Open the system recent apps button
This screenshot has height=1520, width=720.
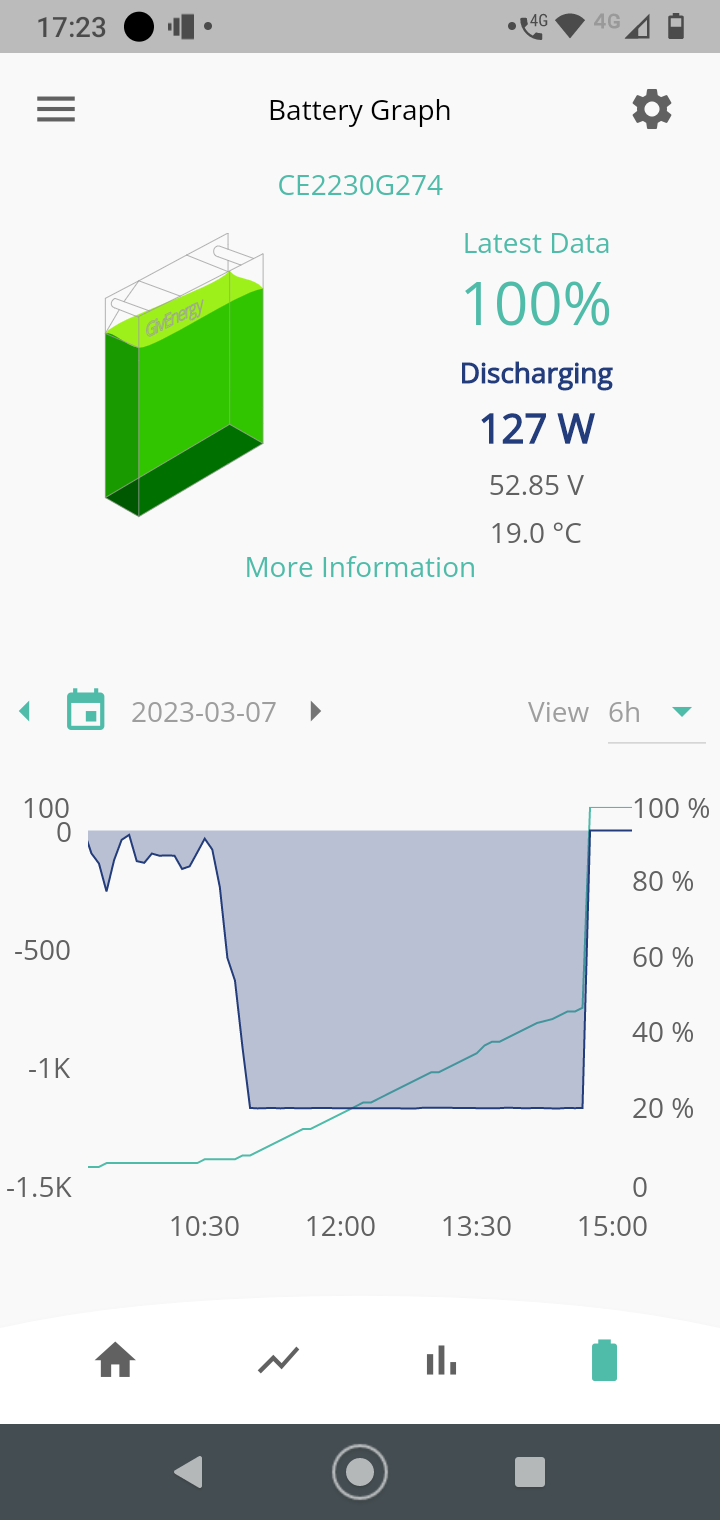[x=530, y=1472]
